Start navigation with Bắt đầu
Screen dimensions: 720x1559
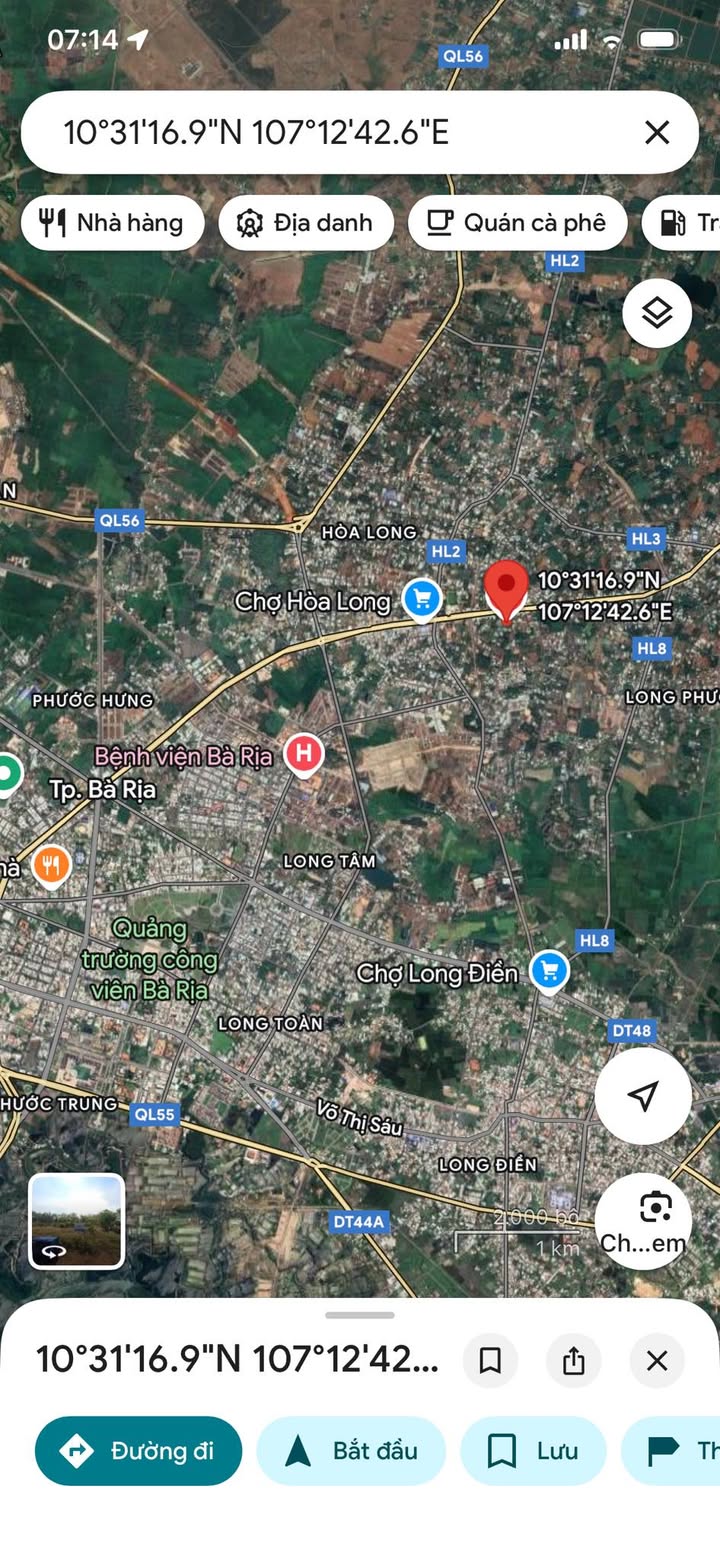(x=351, y=1451)
